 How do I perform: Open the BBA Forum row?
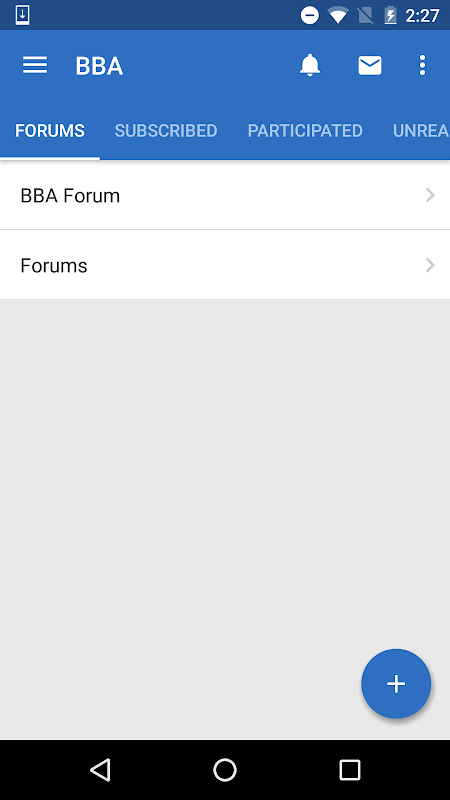click(x=225, y=195)
